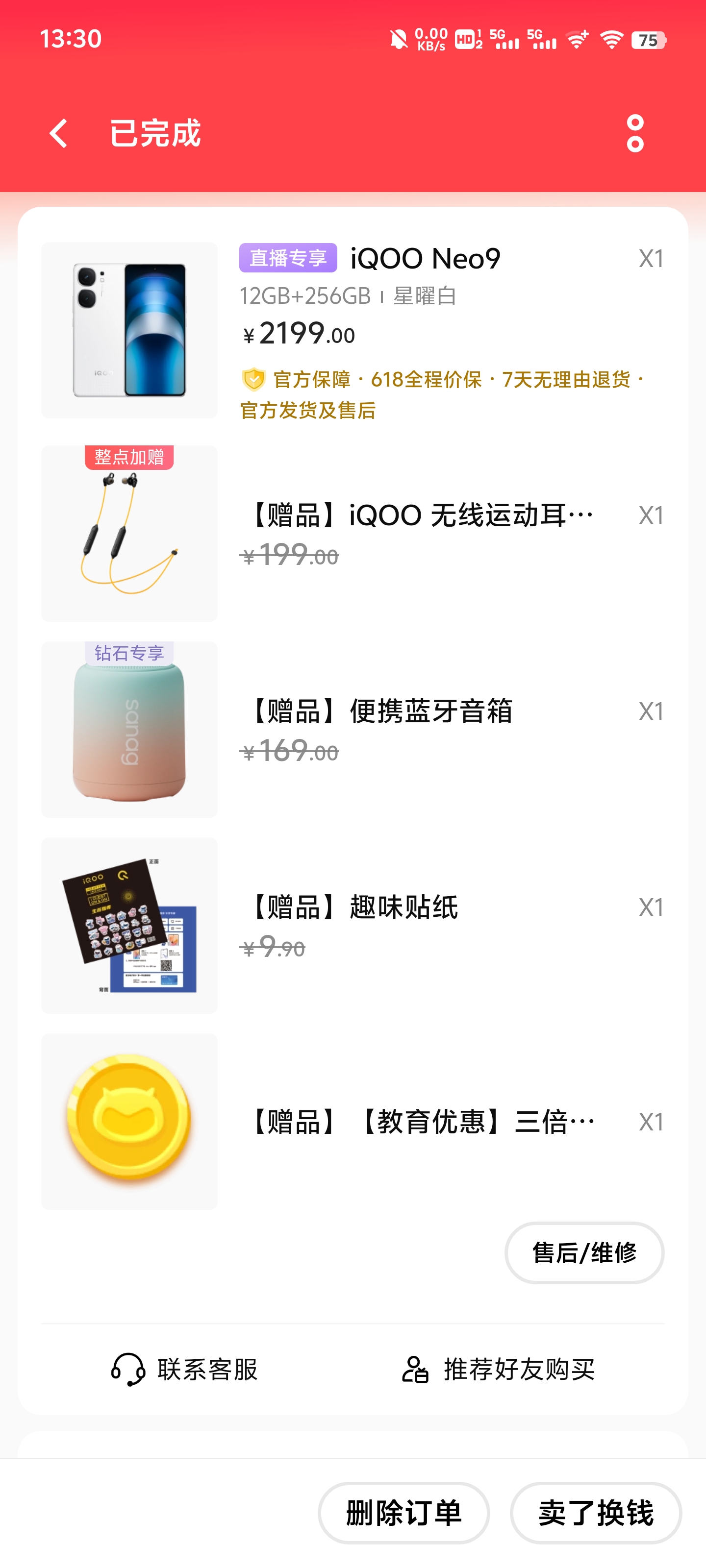The image size is (706, 1568).
Task: Open the 教育优惠 三倍 gift item
Action: (x=353, y=1121)
